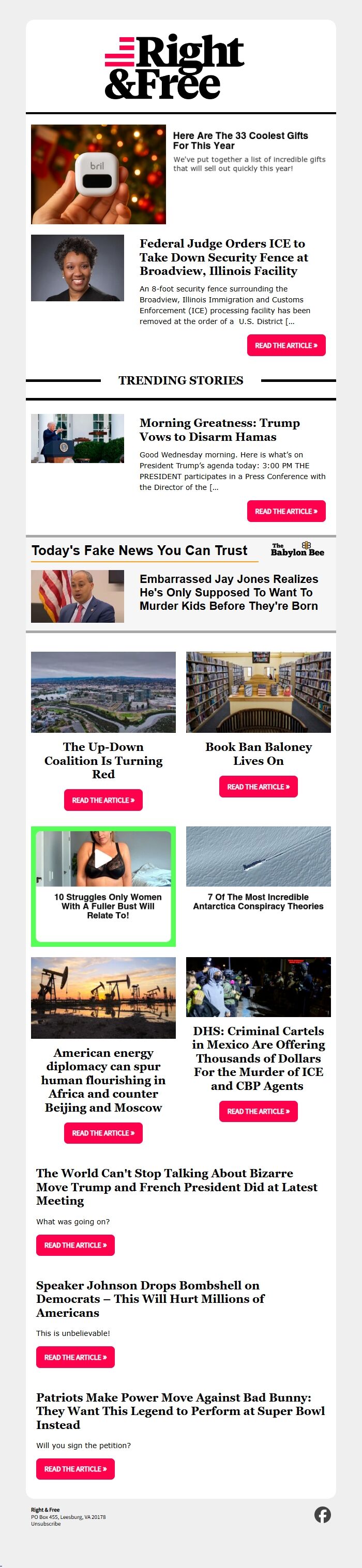This screenshot has height=1568, width=362.
Task: Open the 33 Coolest Gifts promo
Action: 240,141
